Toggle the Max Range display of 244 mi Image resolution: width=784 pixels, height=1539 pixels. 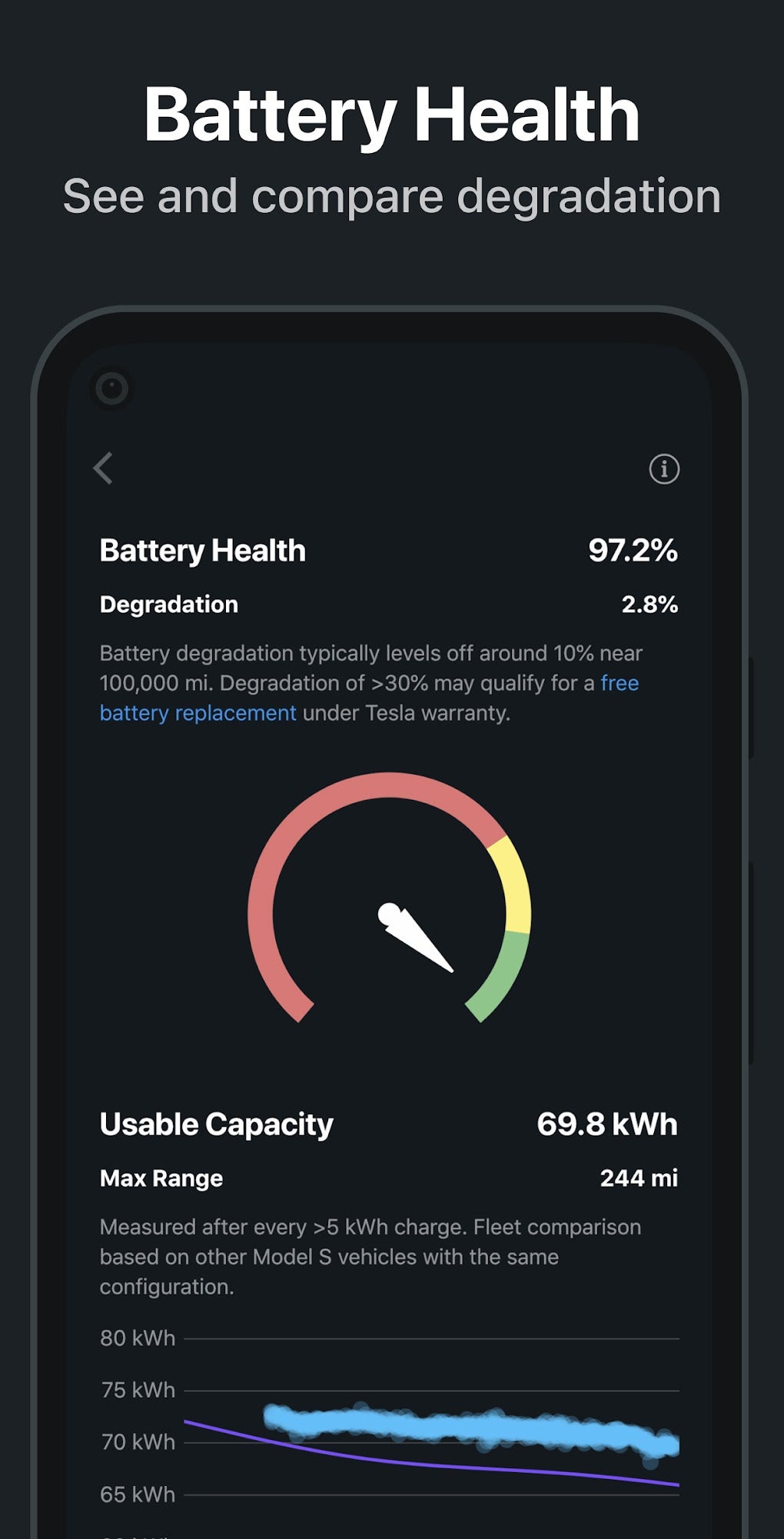(640, 1178)
